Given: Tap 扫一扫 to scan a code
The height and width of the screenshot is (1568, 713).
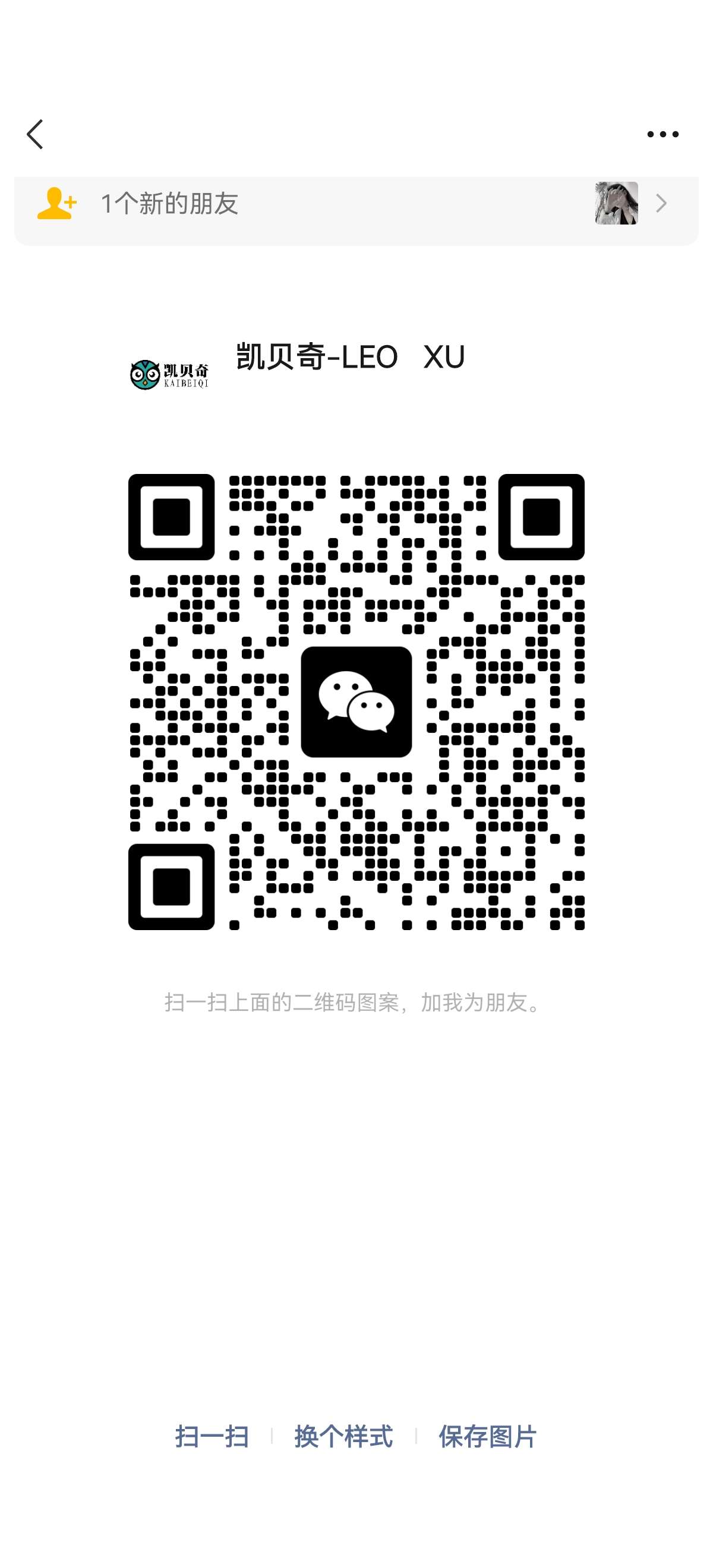Looking at the screenshot, I should point(212,1437).
